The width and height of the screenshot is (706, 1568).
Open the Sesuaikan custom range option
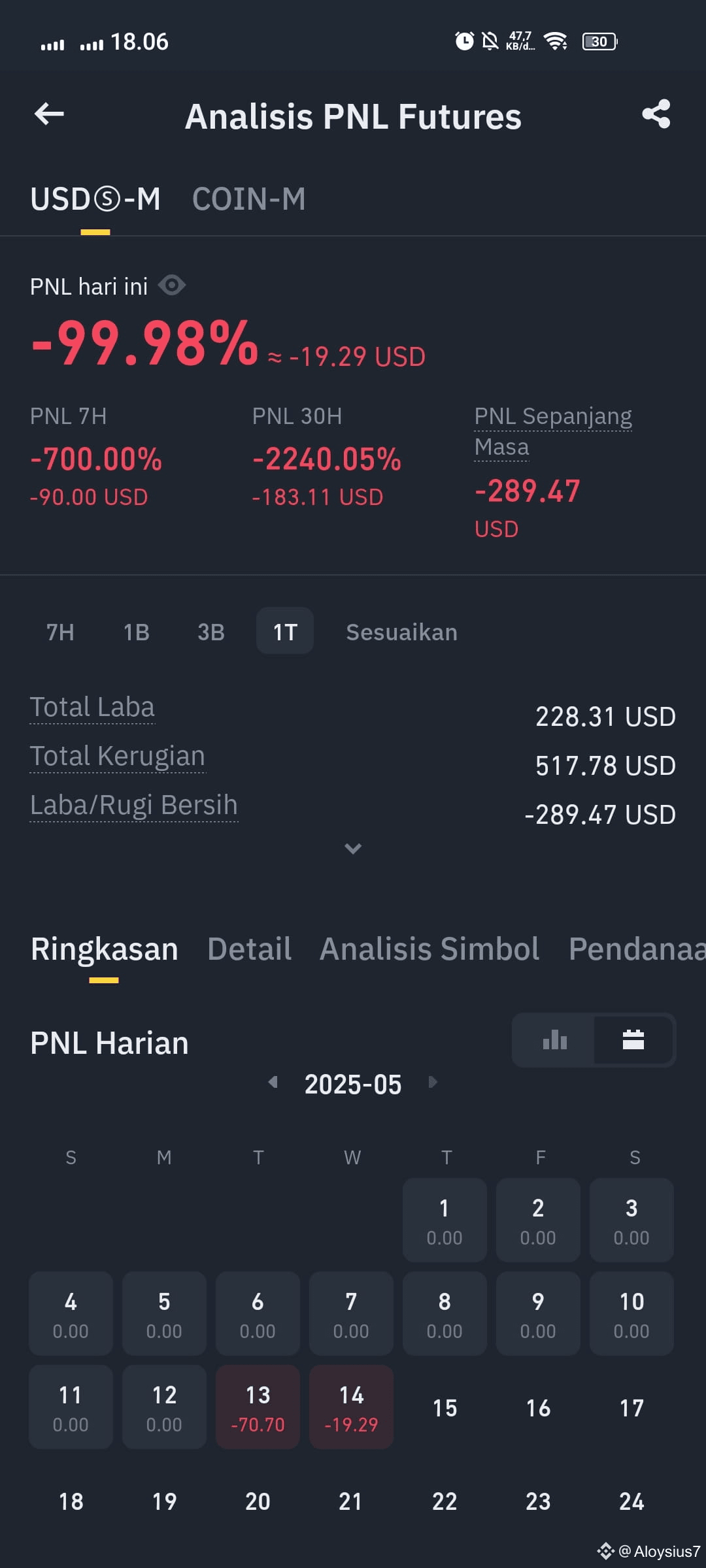(x=401, y=632)
